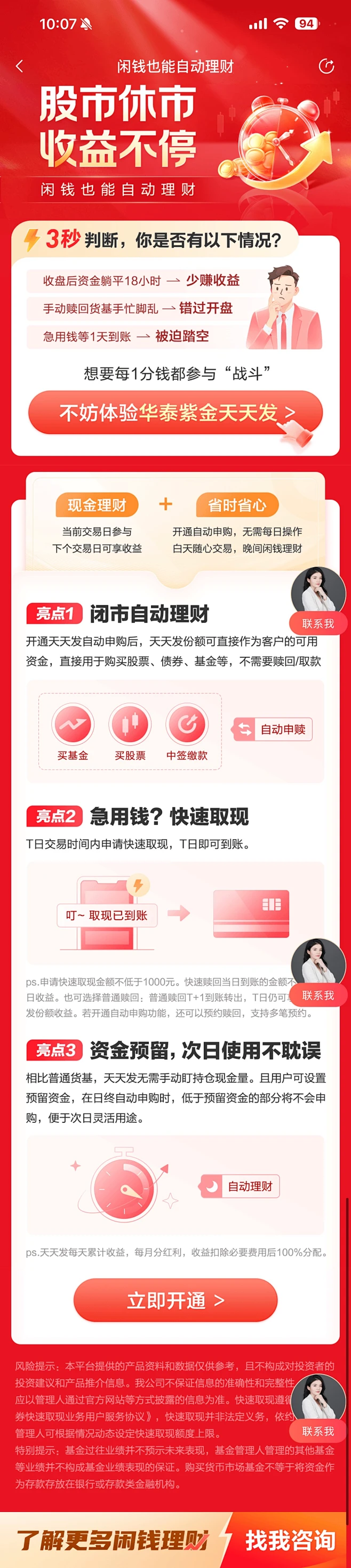Go back using the top-left arrow
This screenshot has height=1568, width=351.
point(20,66)
